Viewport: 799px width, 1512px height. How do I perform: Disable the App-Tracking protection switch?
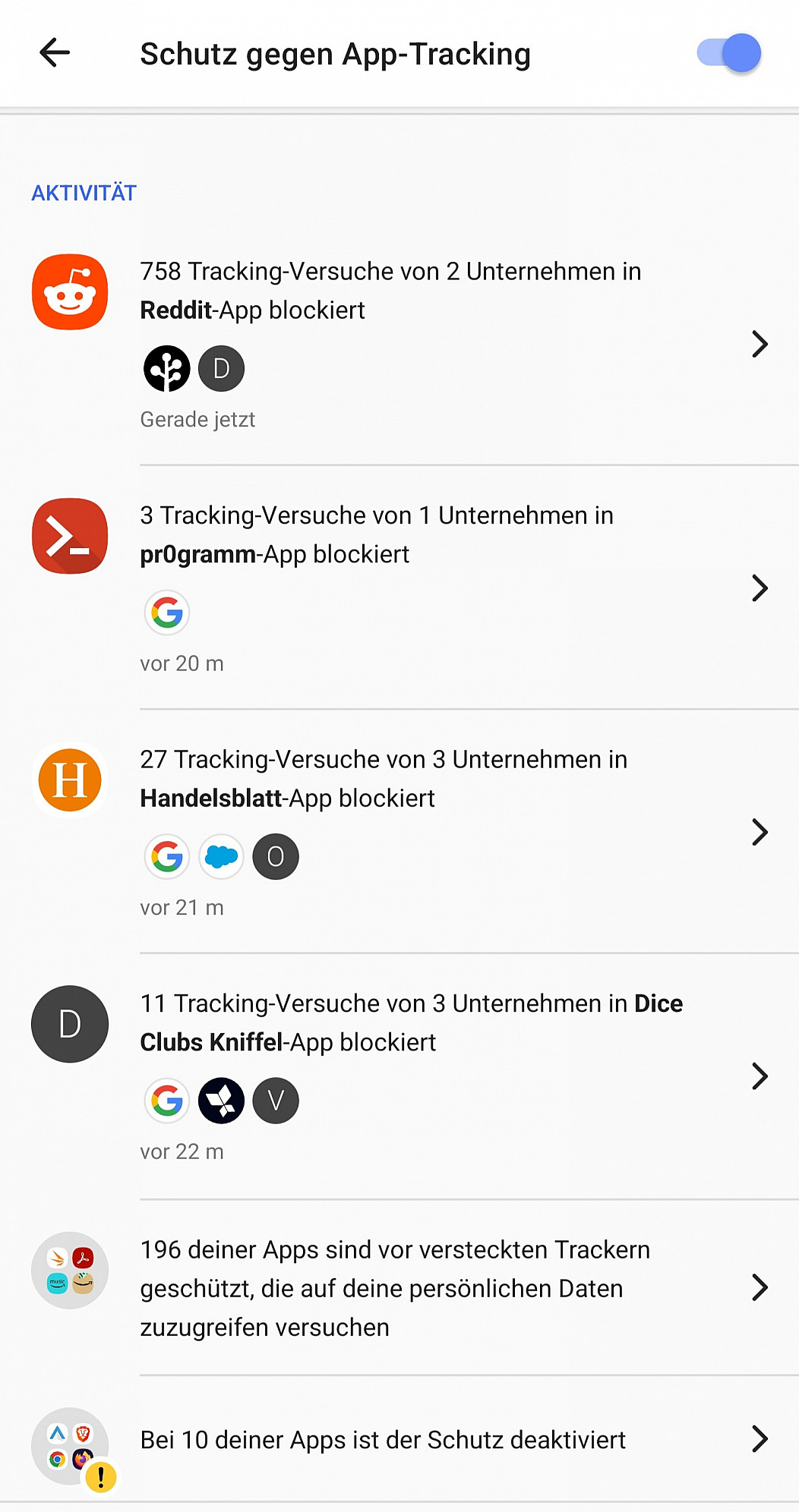[728, 53]
